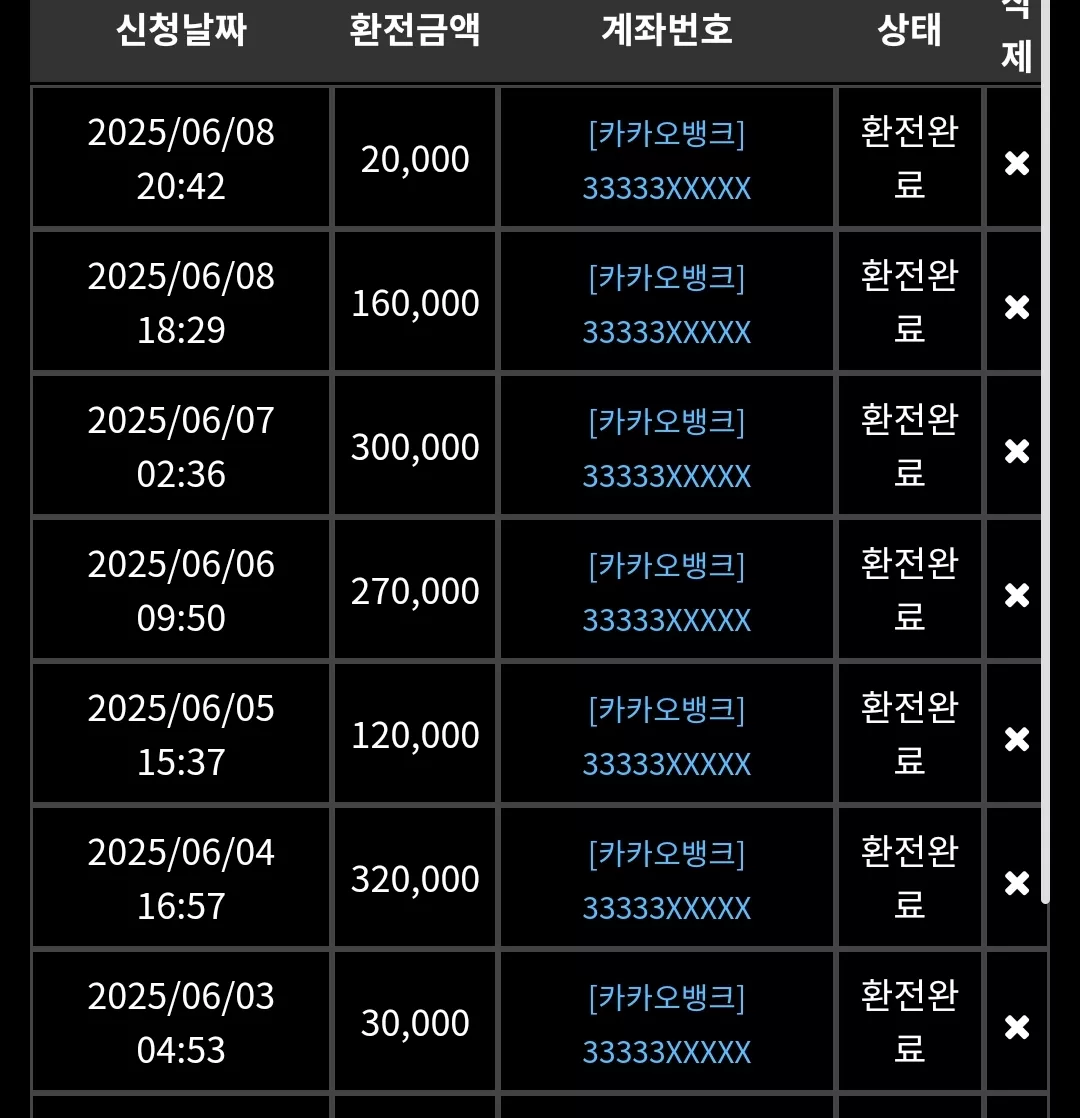Remove the 2025/06/03 04:53 record
Viewport: 1080px width, 1118px height.
point(1017,1027)
